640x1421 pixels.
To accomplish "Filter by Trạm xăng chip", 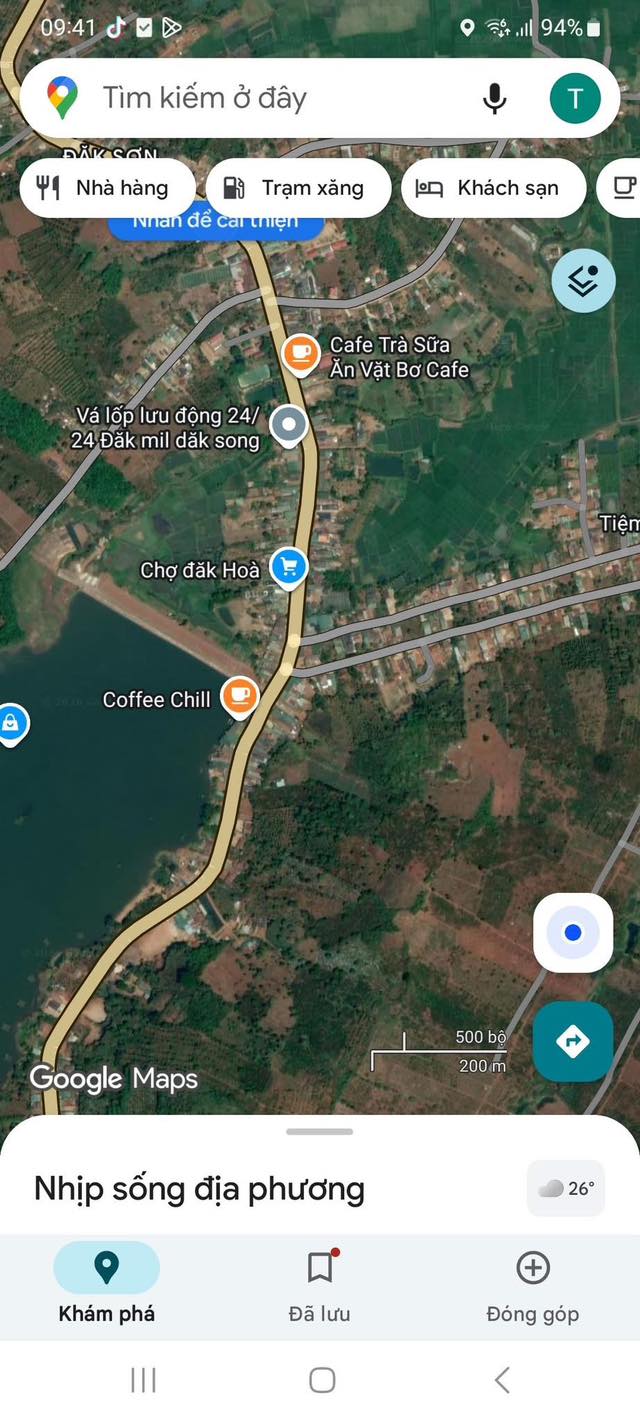I will click(298, 188).
